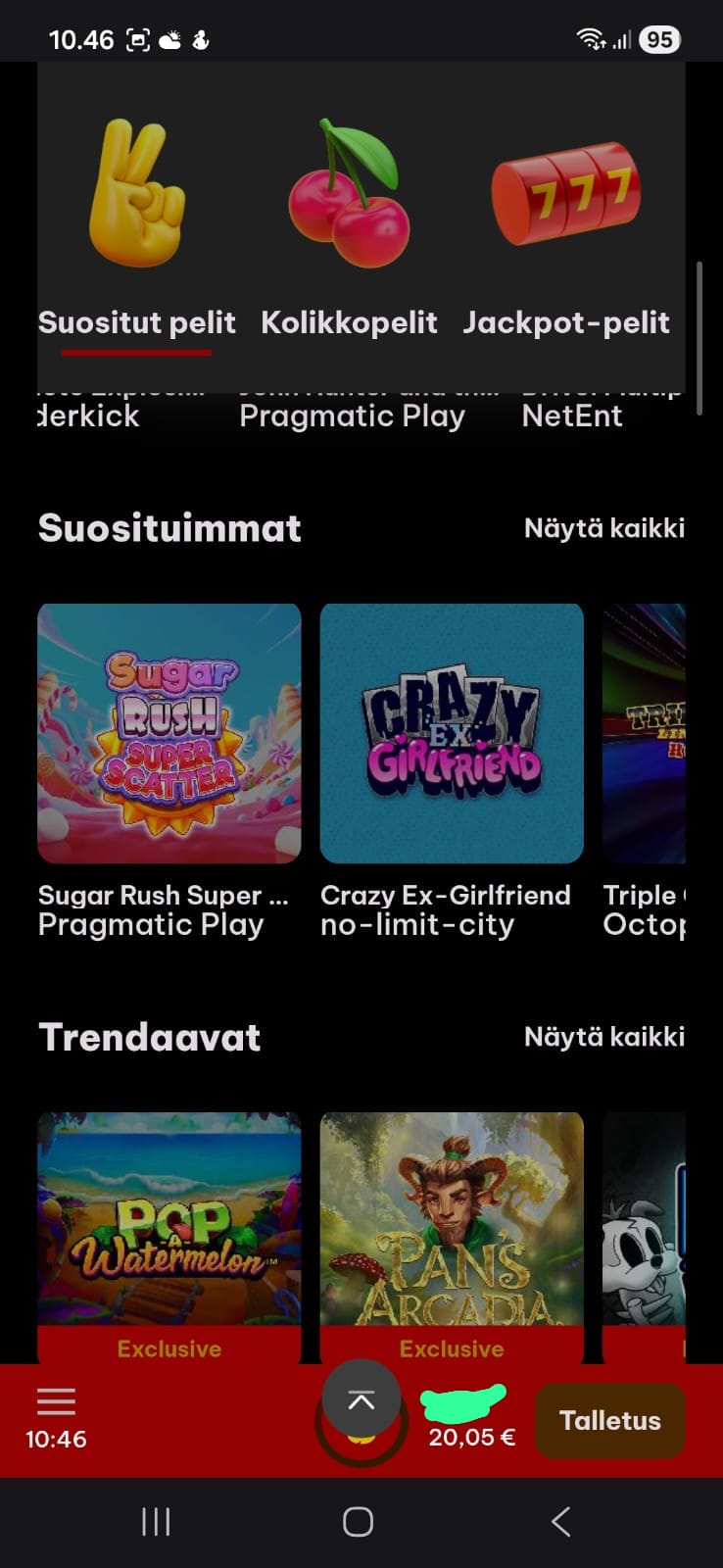Go back with the system back button
This screenshot has width=723, height=1568.
pyautogui.click(x=560, y=1522)
